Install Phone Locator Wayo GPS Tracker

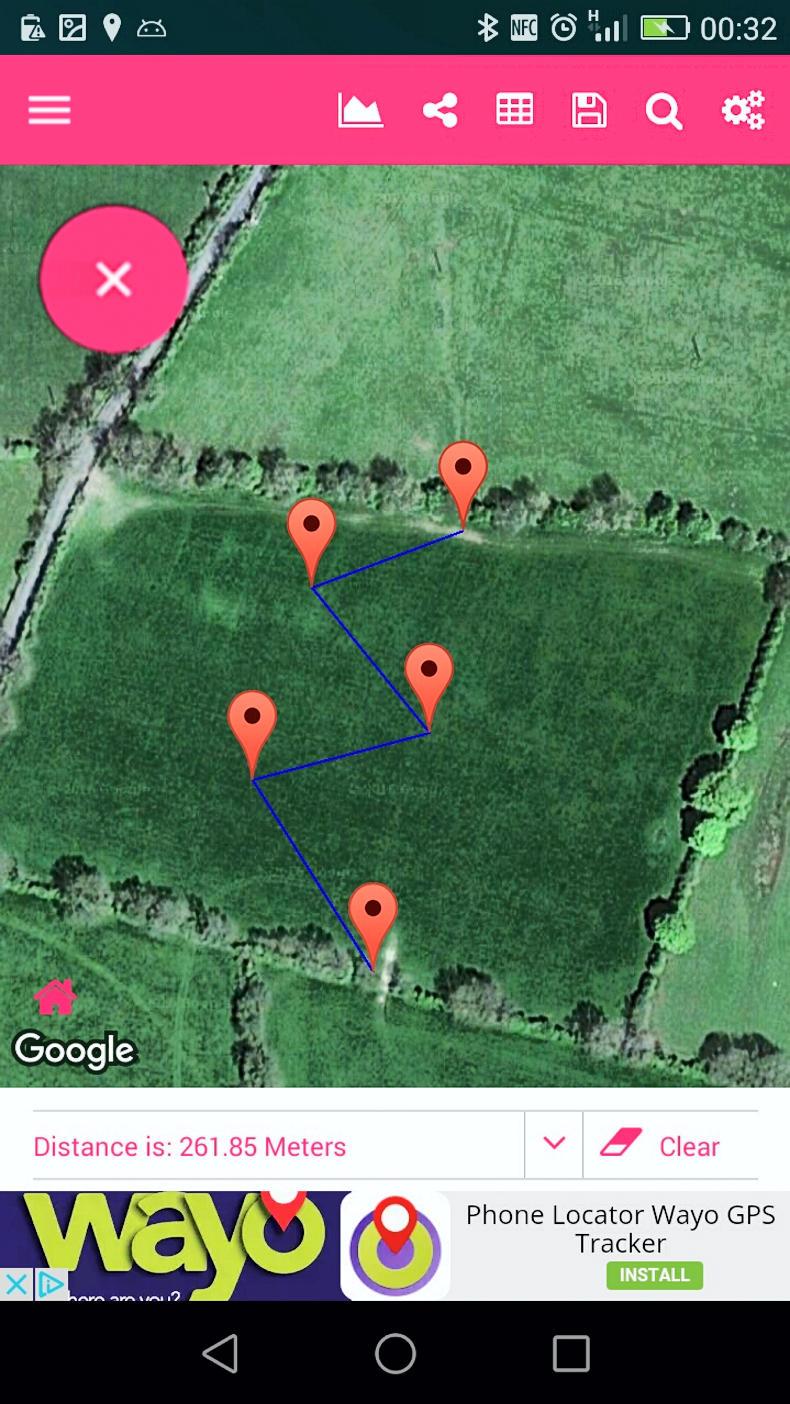tap(654, 1275)
